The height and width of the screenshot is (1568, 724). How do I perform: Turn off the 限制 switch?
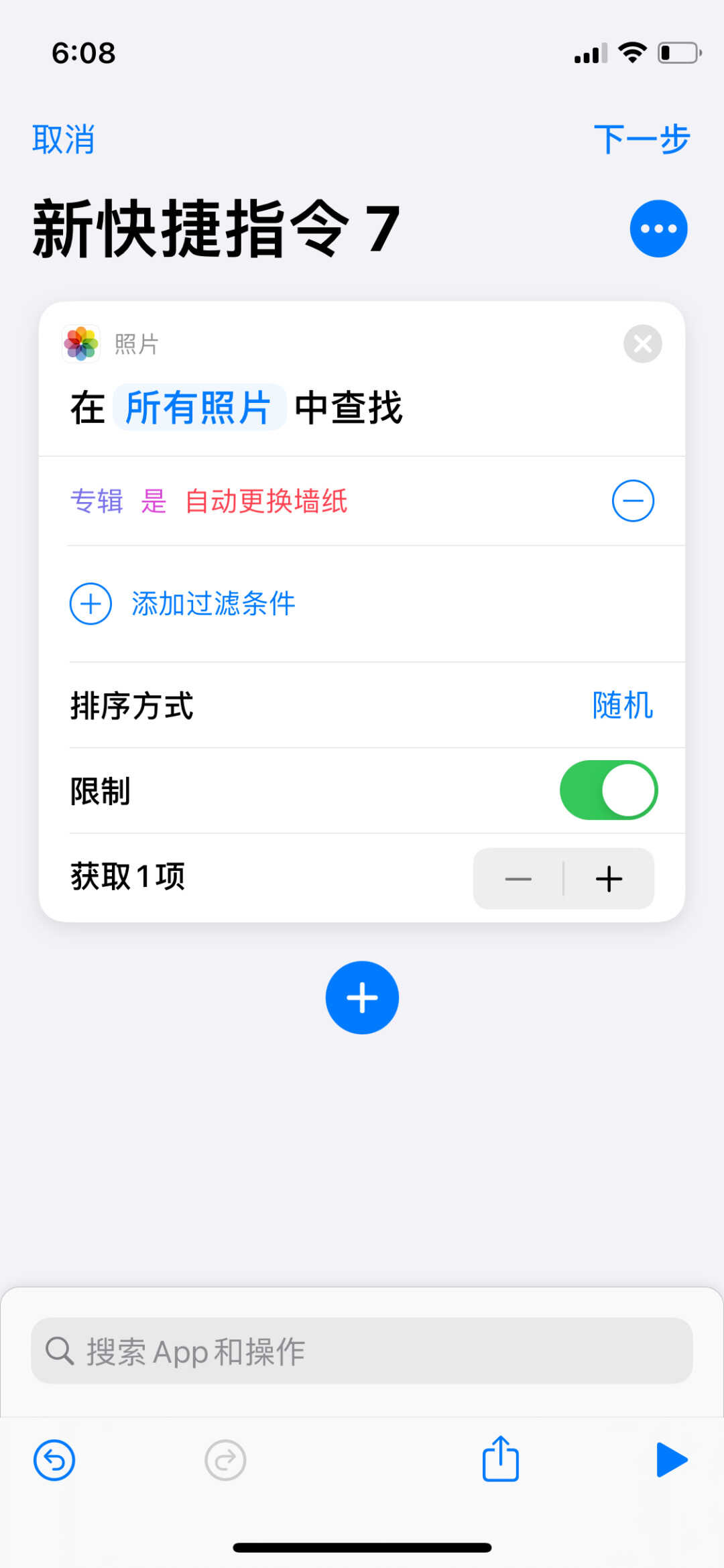(x=609, y=790)
